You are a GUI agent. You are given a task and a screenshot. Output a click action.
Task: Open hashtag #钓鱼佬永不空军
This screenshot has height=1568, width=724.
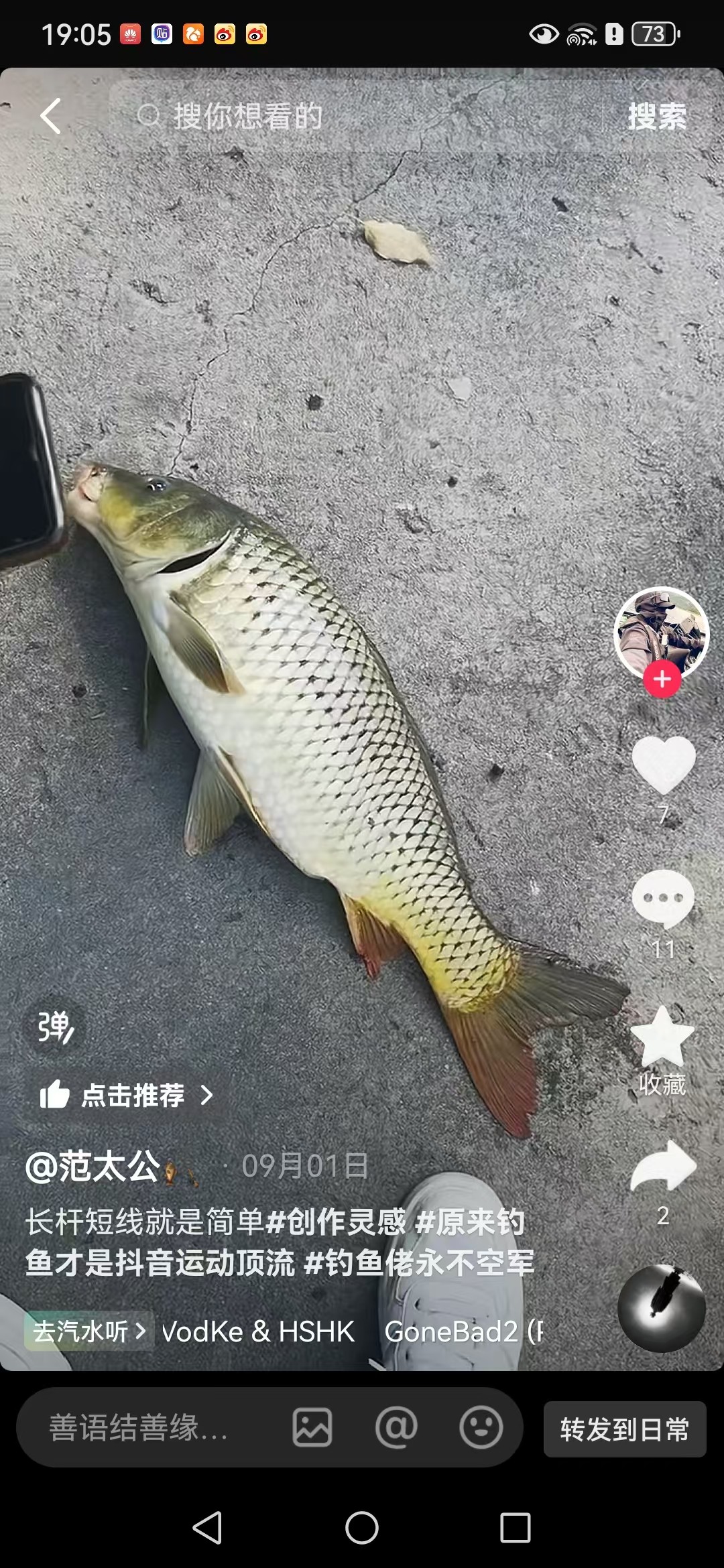click(x=420, y=1263)
